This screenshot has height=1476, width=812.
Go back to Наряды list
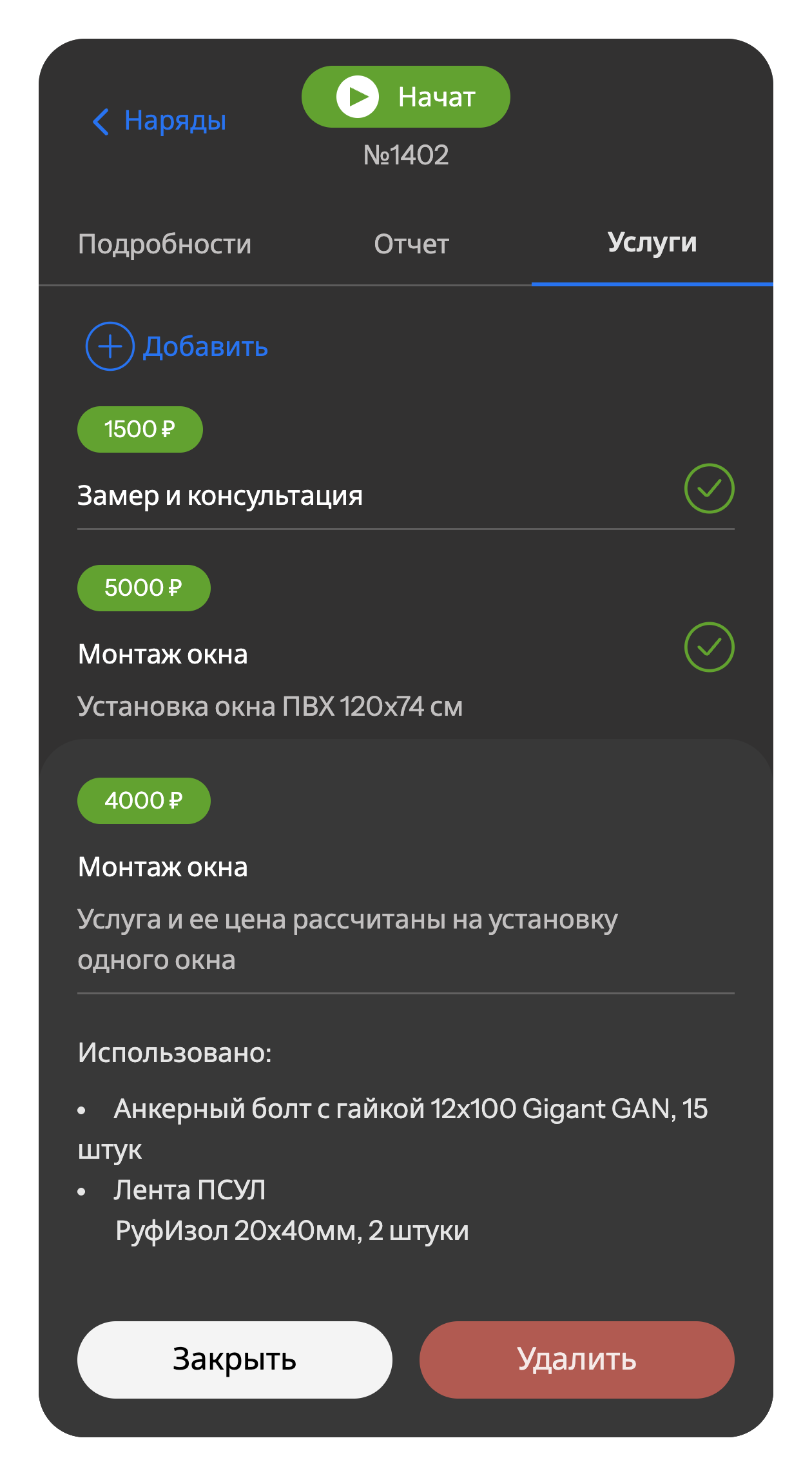(x=159, y=121)
